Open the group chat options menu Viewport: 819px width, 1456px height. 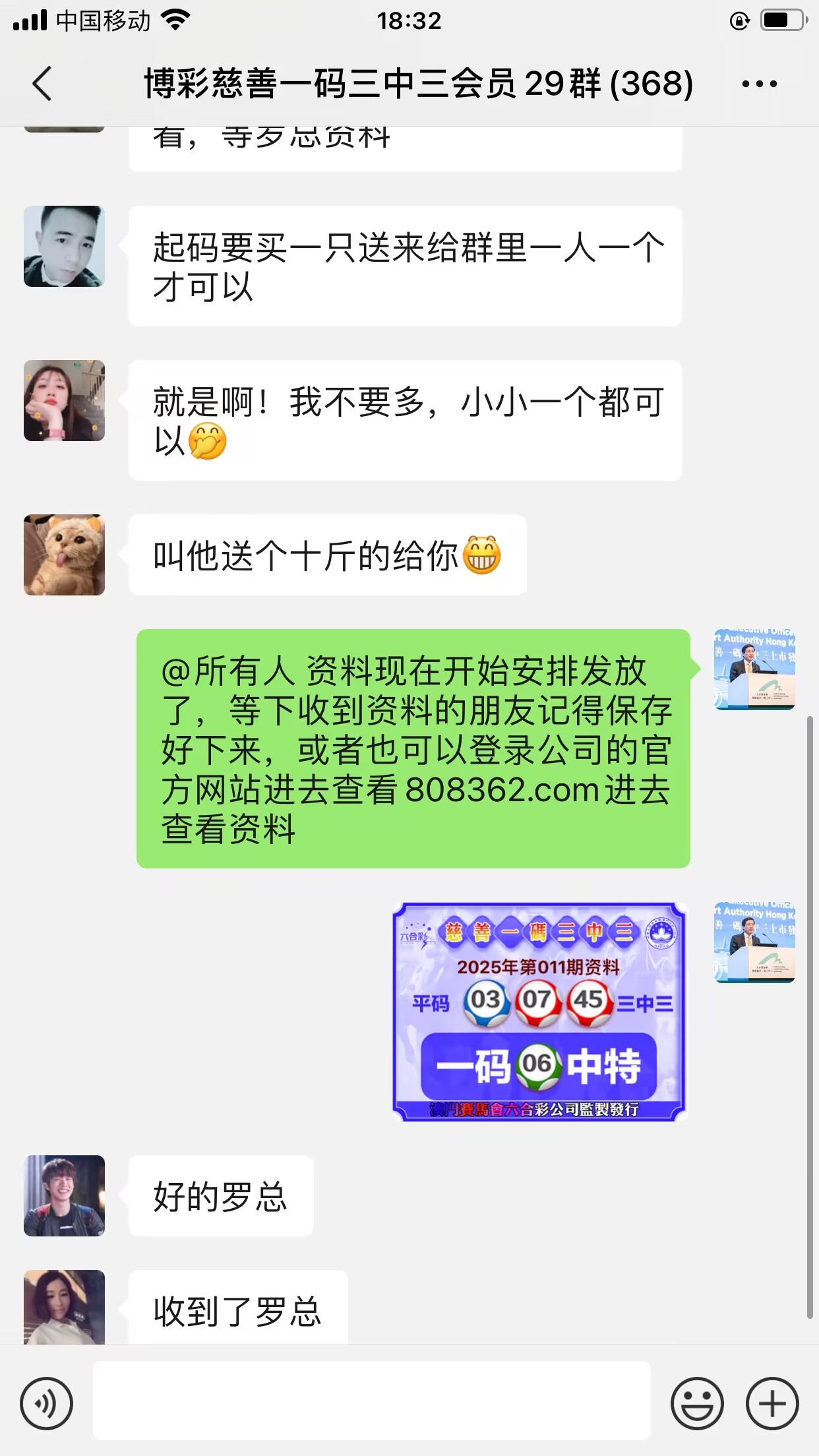point(759,84)
